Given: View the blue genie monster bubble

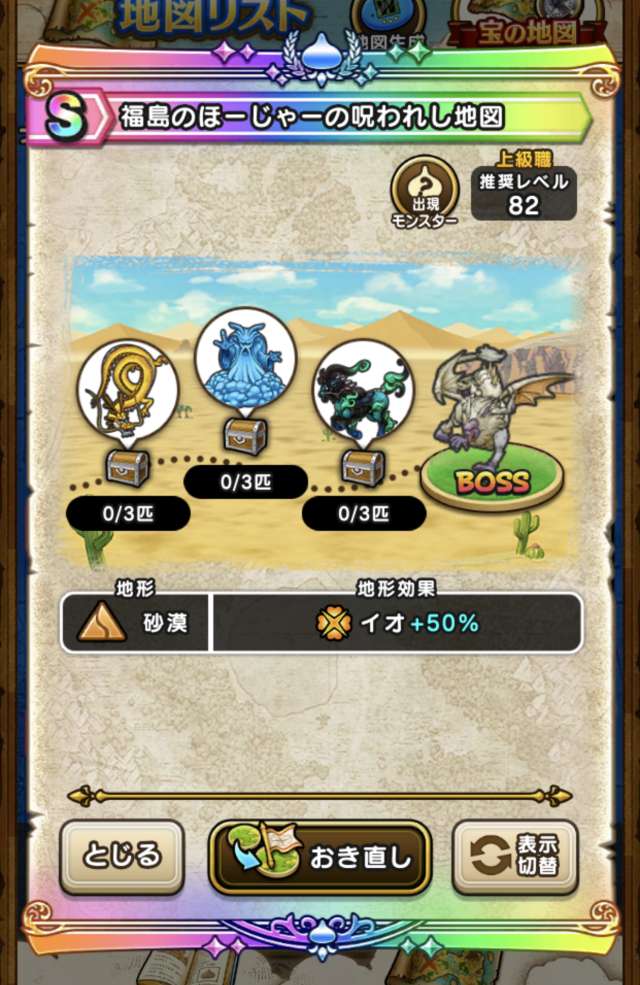Looking at the screenshot, I should (245, 360).
